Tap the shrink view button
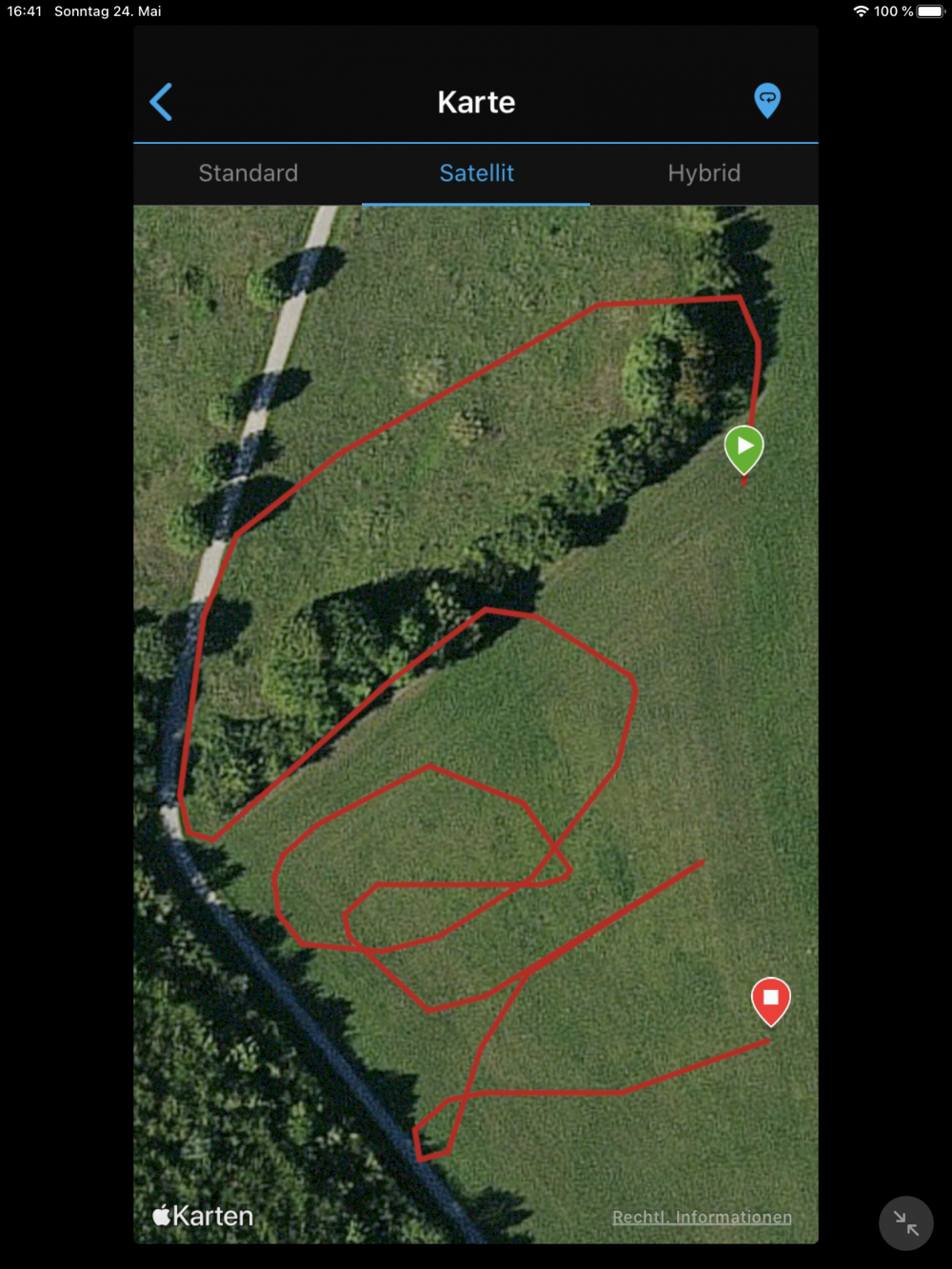Viewport: 952px width, 1269px height. pyautogui.click(x=905, y=1223)
